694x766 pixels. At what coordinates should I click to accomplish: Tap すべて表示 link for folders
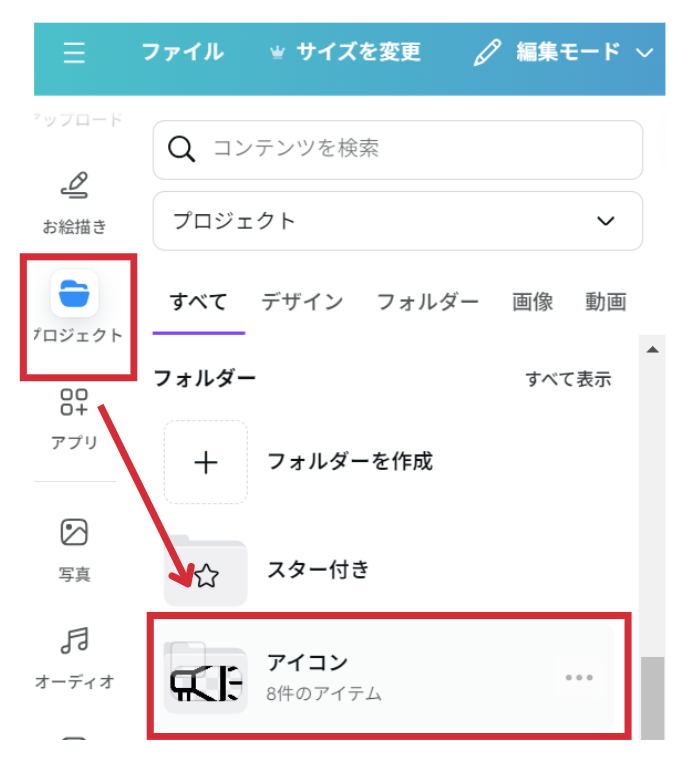pyautogui.click(x=568, y=380)
